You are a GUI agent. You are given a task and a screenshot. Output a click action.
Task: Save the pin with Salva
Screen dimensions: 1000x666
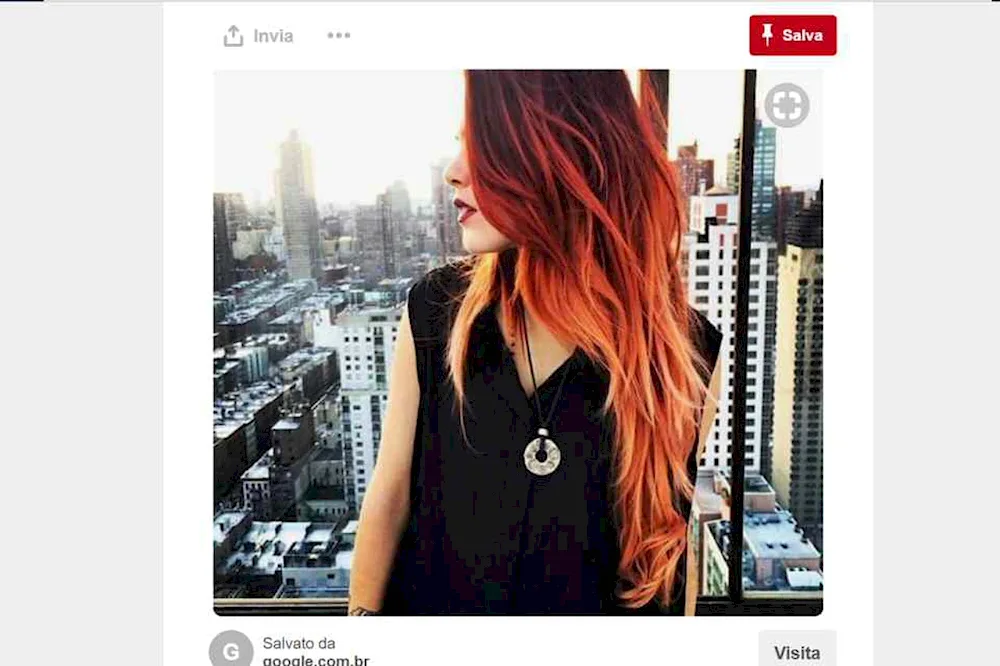point(792,35)
